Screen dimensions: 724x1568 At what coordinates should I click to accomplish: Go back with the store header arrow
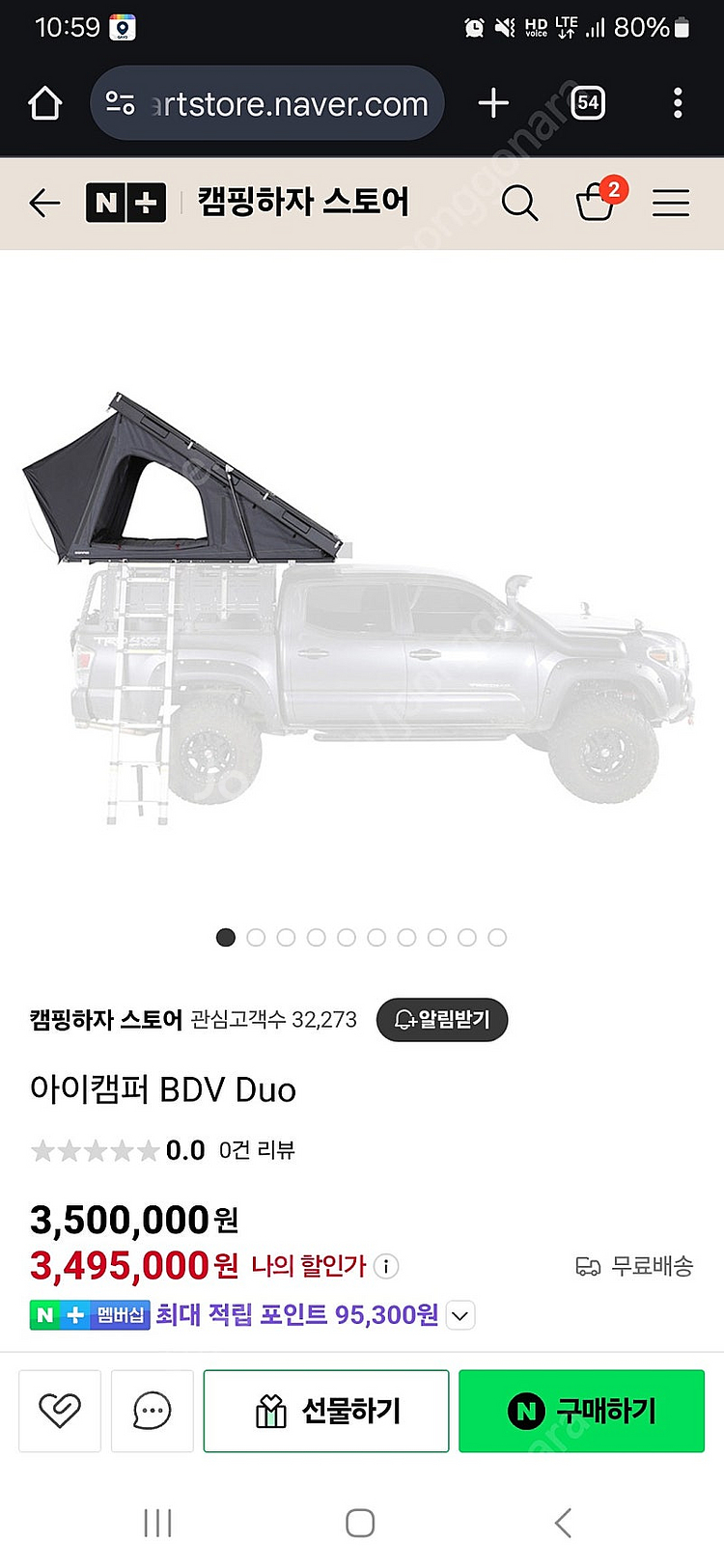tap(44, 203)
